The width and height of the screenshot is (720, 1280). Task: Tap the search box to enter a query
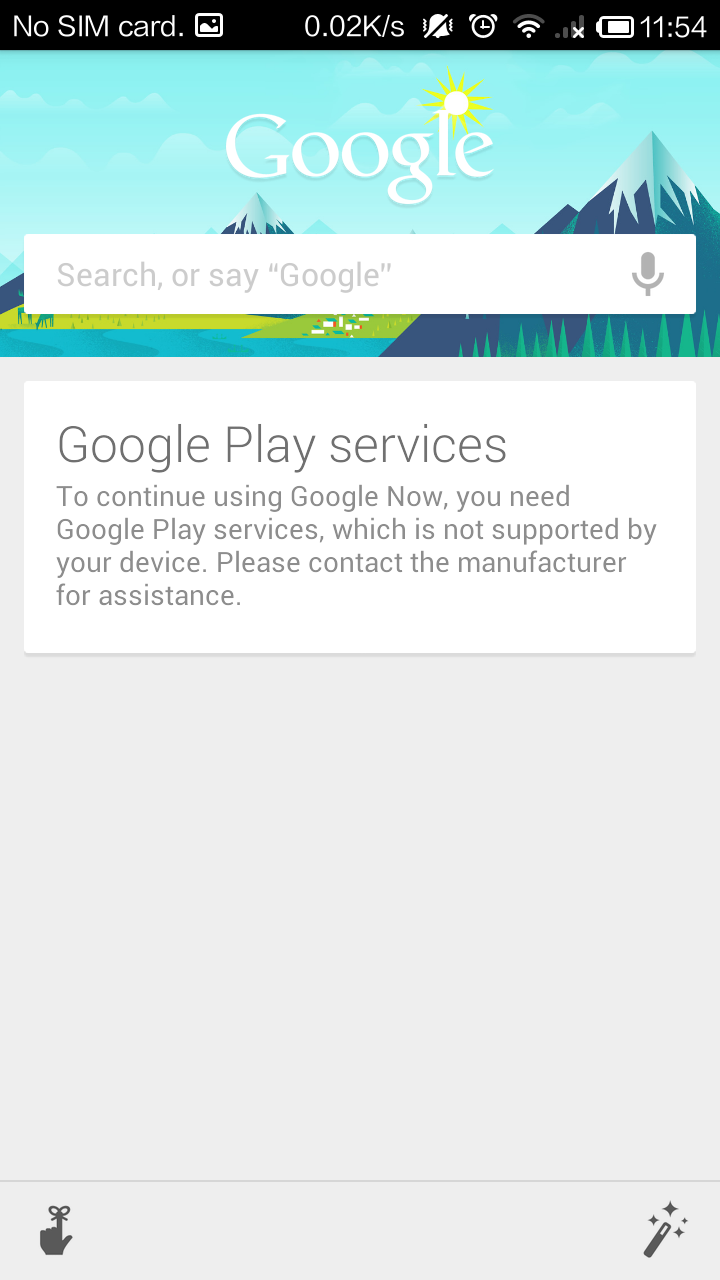320,274
